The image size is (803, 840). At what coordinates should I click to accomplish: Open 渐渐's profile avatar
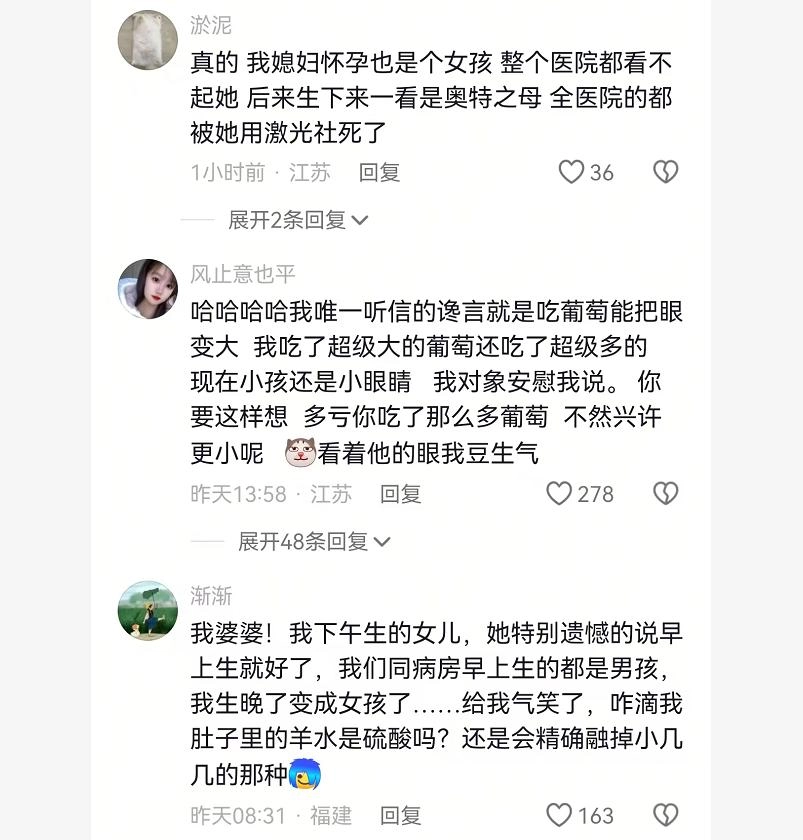coord(148,610)
